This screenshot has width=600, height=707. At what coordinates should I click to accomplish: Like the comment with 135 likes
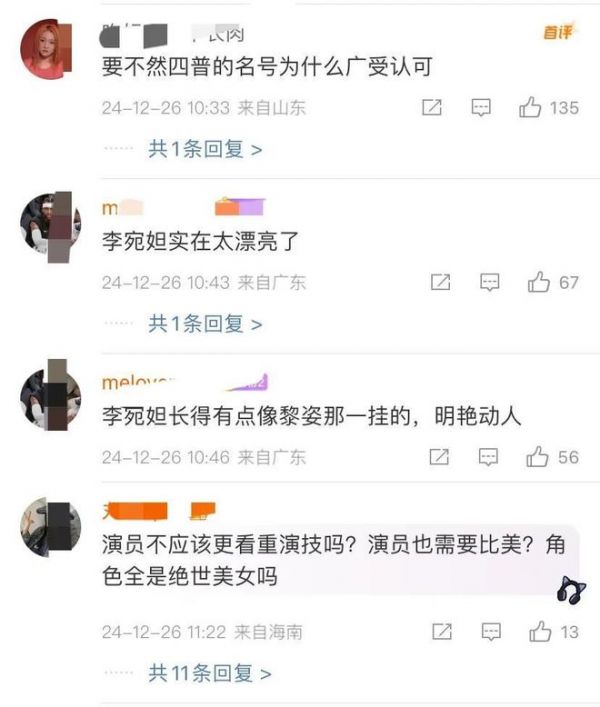531,108
